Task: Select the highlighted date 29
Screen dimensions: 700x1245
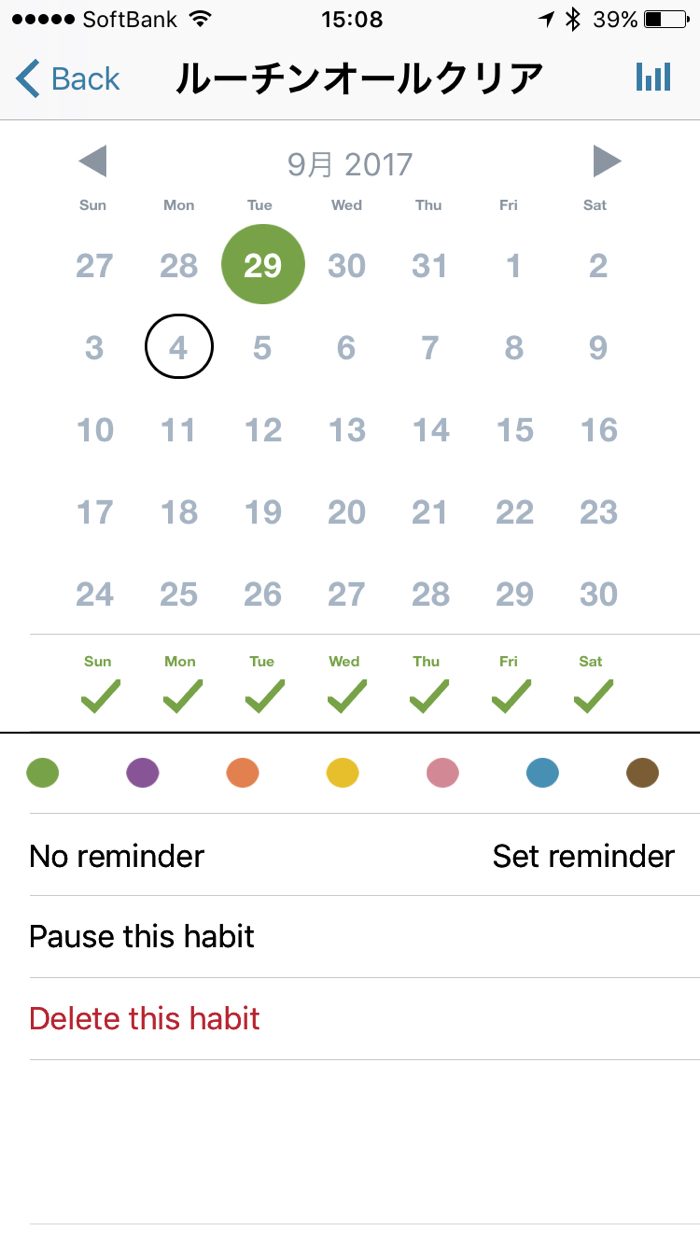Action: [263, 265]
